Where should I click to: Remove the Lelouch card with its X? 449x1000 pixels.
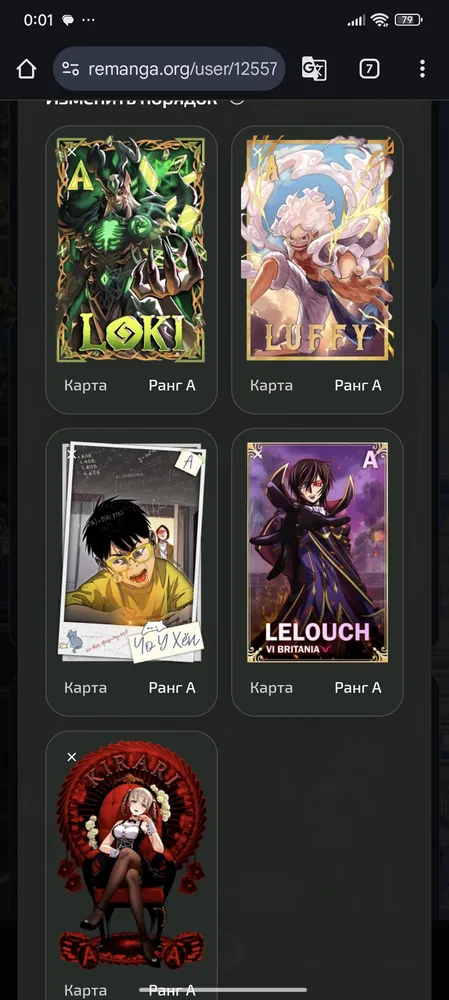click(x=257, y=454)
